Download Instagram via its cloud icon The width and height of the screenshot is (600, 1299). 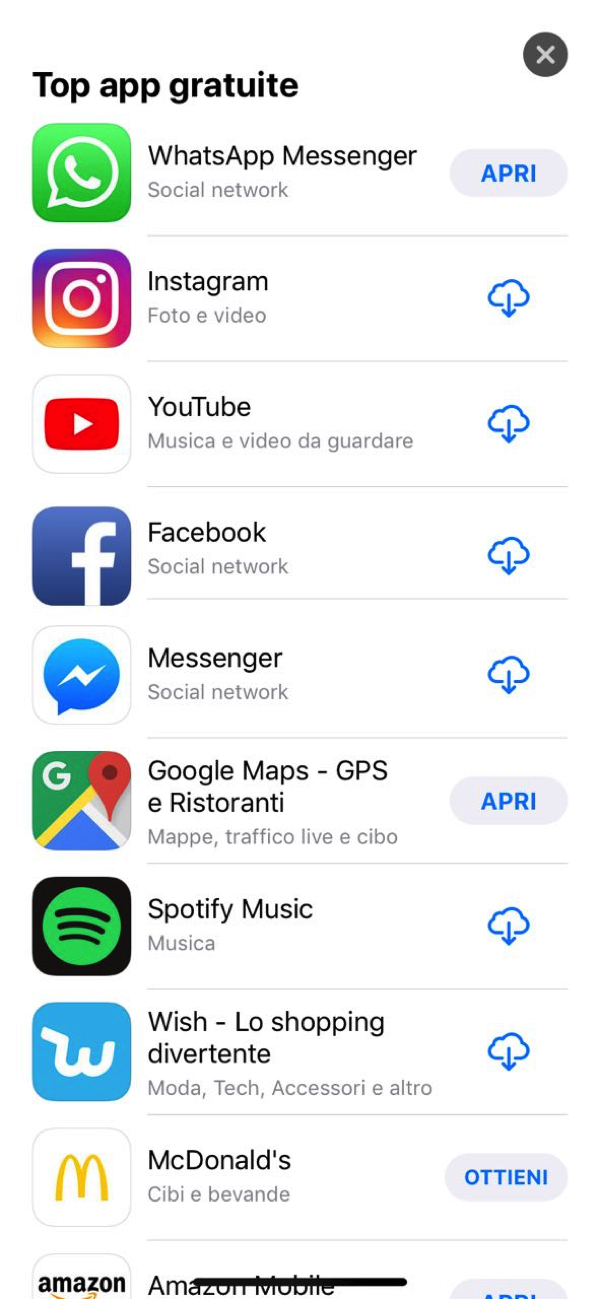coord(508,298)
